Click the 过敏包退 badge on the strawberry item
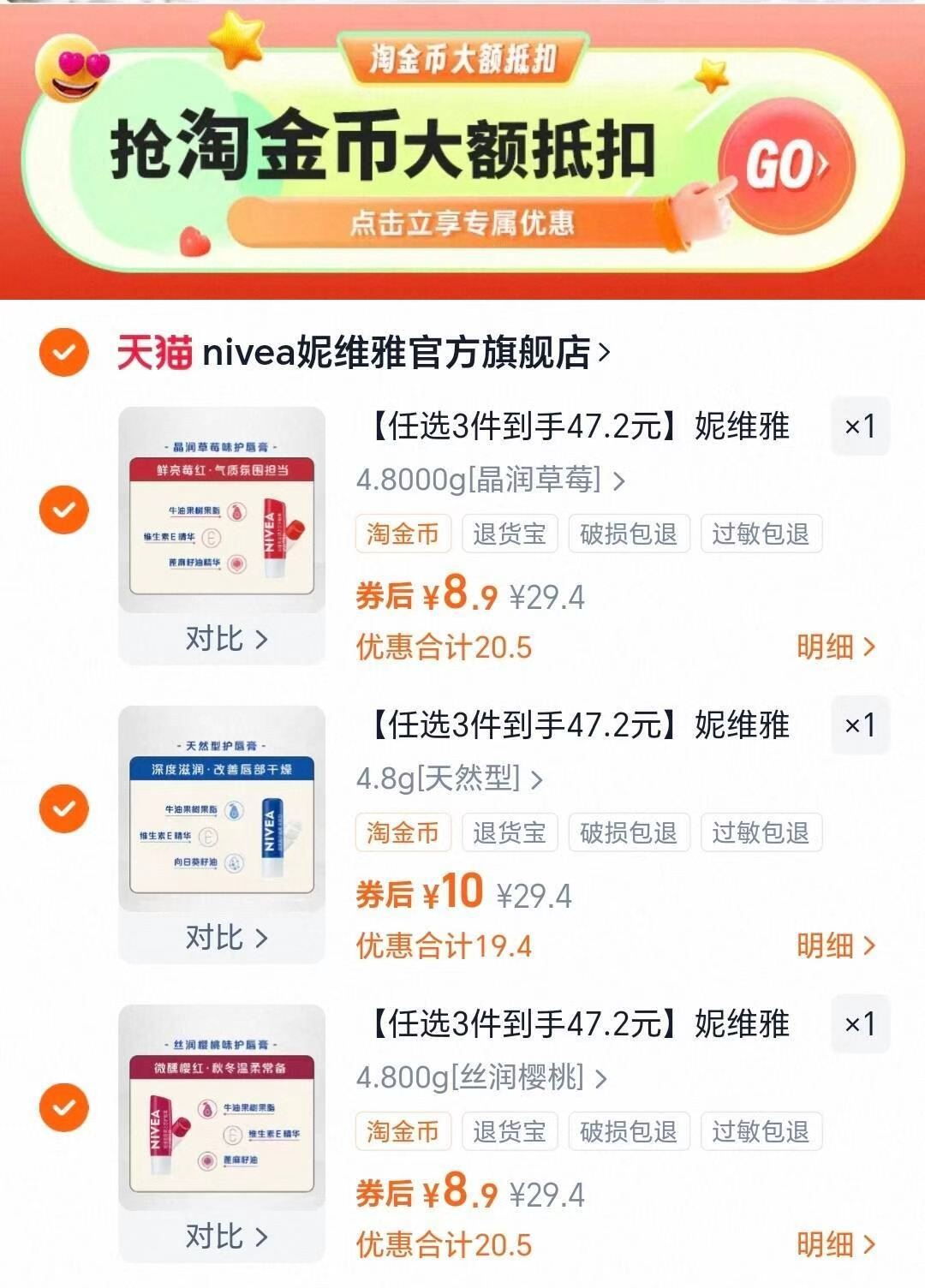The height and width of the screenshot is (1288, 925). coord(761,533)
